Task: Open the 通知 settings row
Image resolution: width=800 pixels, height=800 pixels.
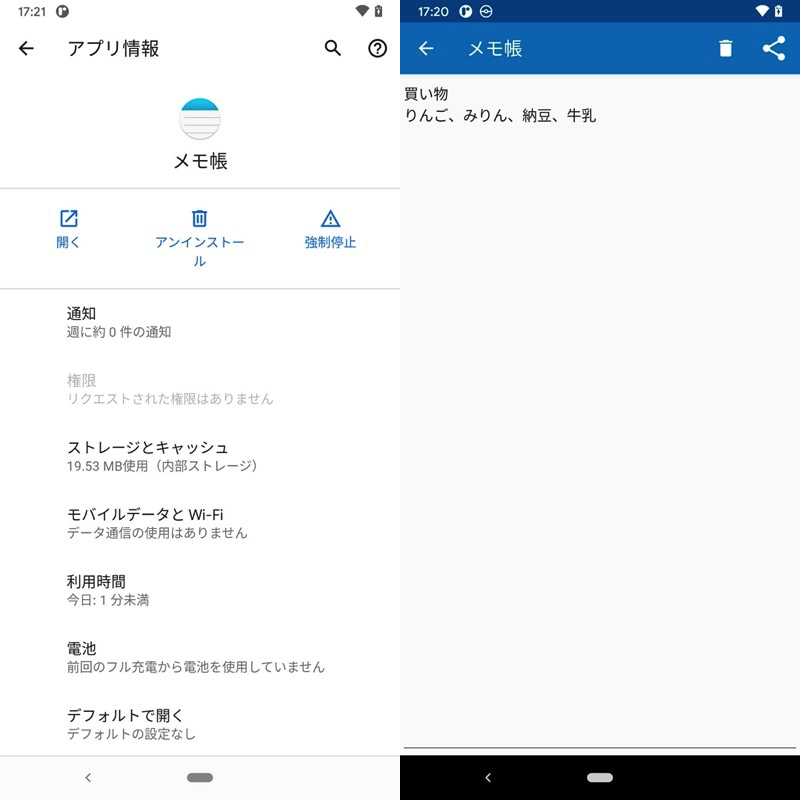Action: pyautogui.click(x=200, y=322)
